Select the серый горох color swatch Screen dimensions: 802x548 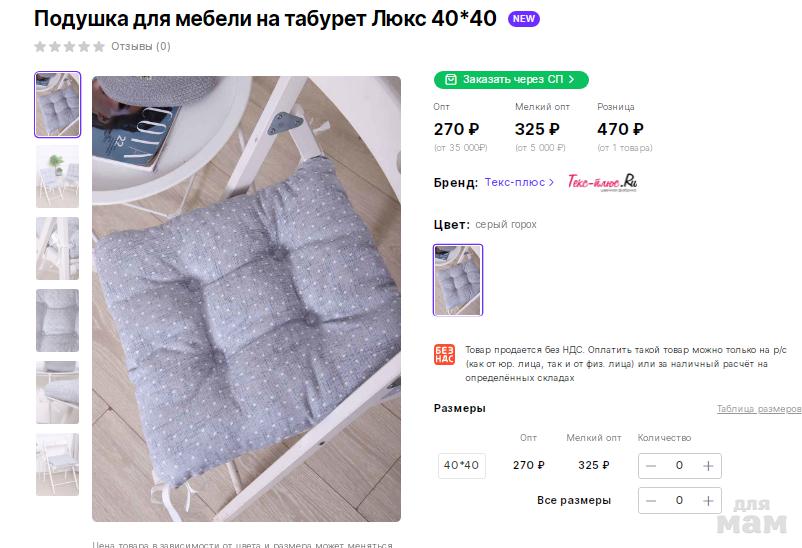click(x=458, y=280)
